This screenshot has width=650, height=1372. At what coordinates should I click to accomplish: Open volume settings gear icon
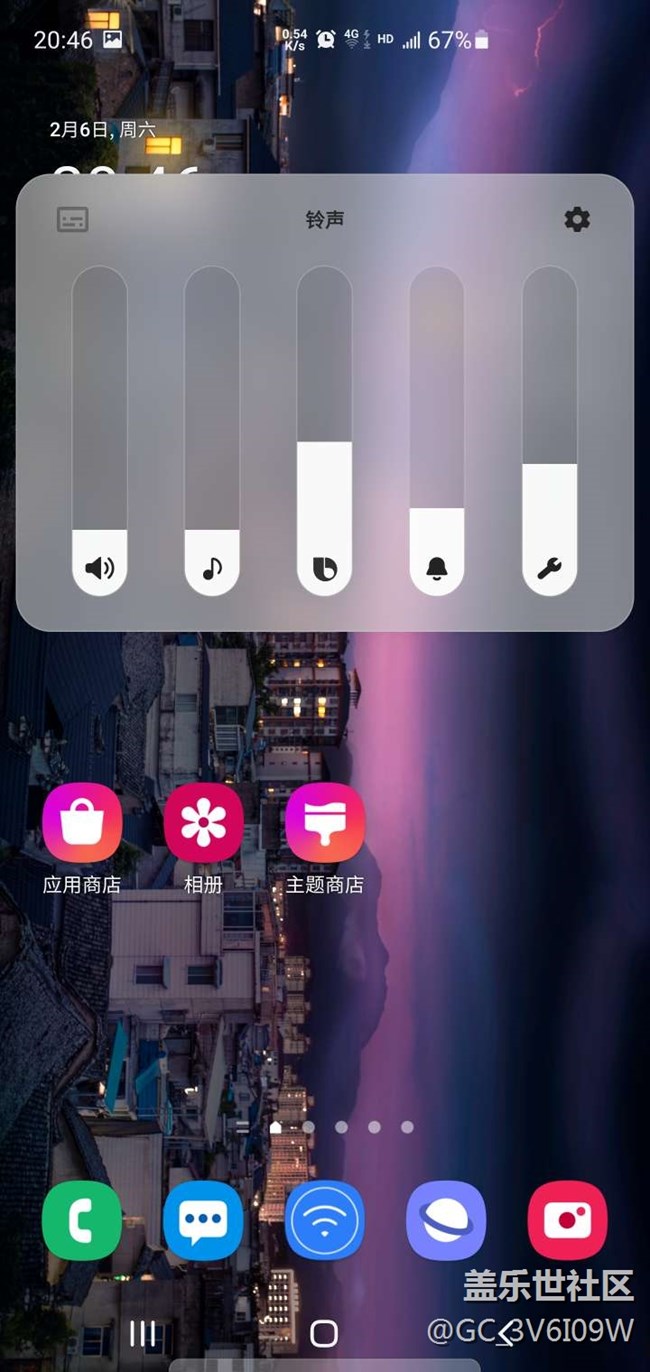[x=577, y=220]
